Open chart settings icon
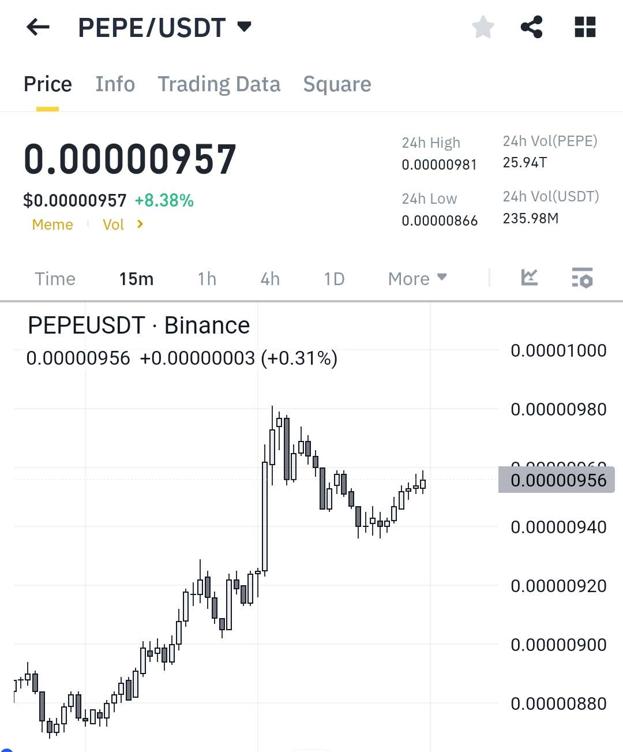The width and height of the screenshot is (623, 752). click(x=582, y=278)
